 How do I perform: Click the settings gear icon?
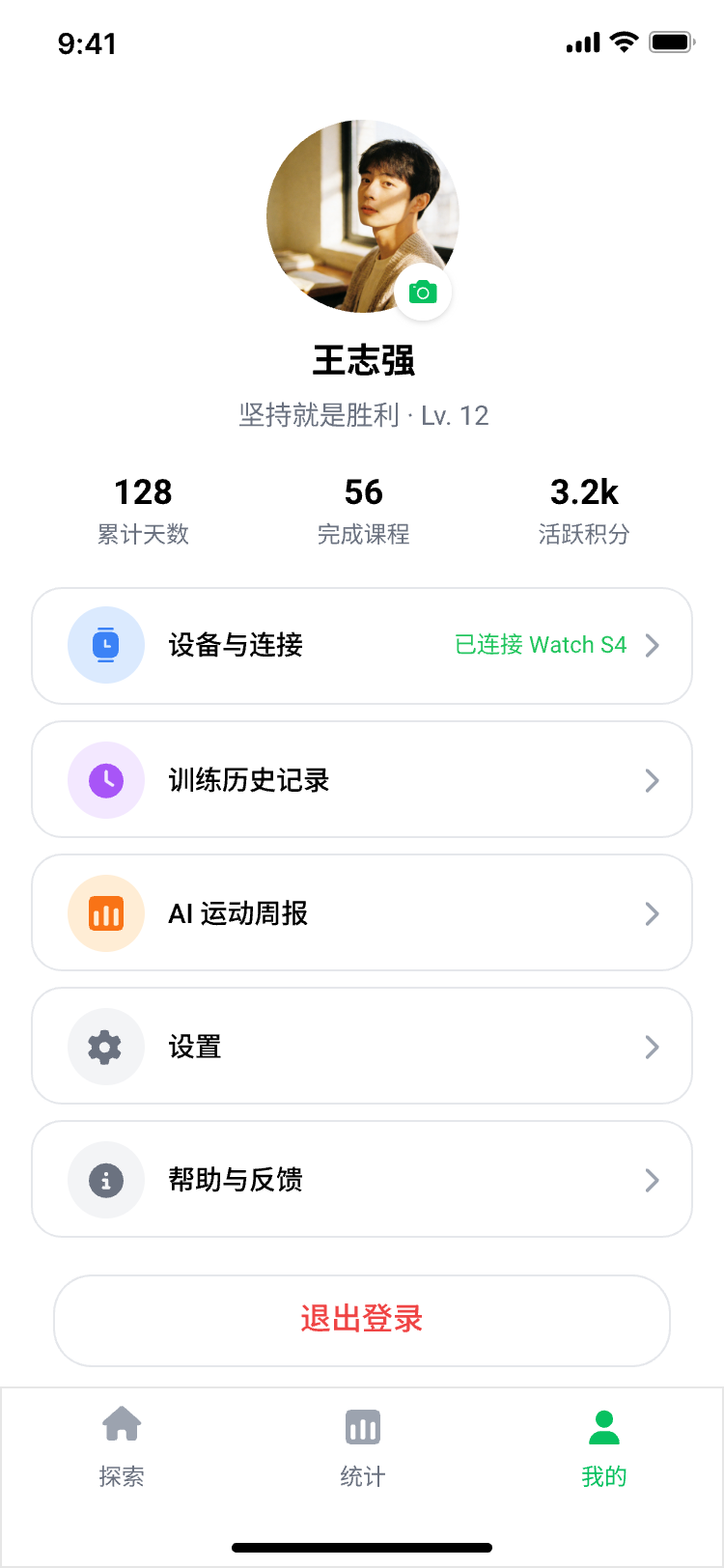tap(105, 1046)
